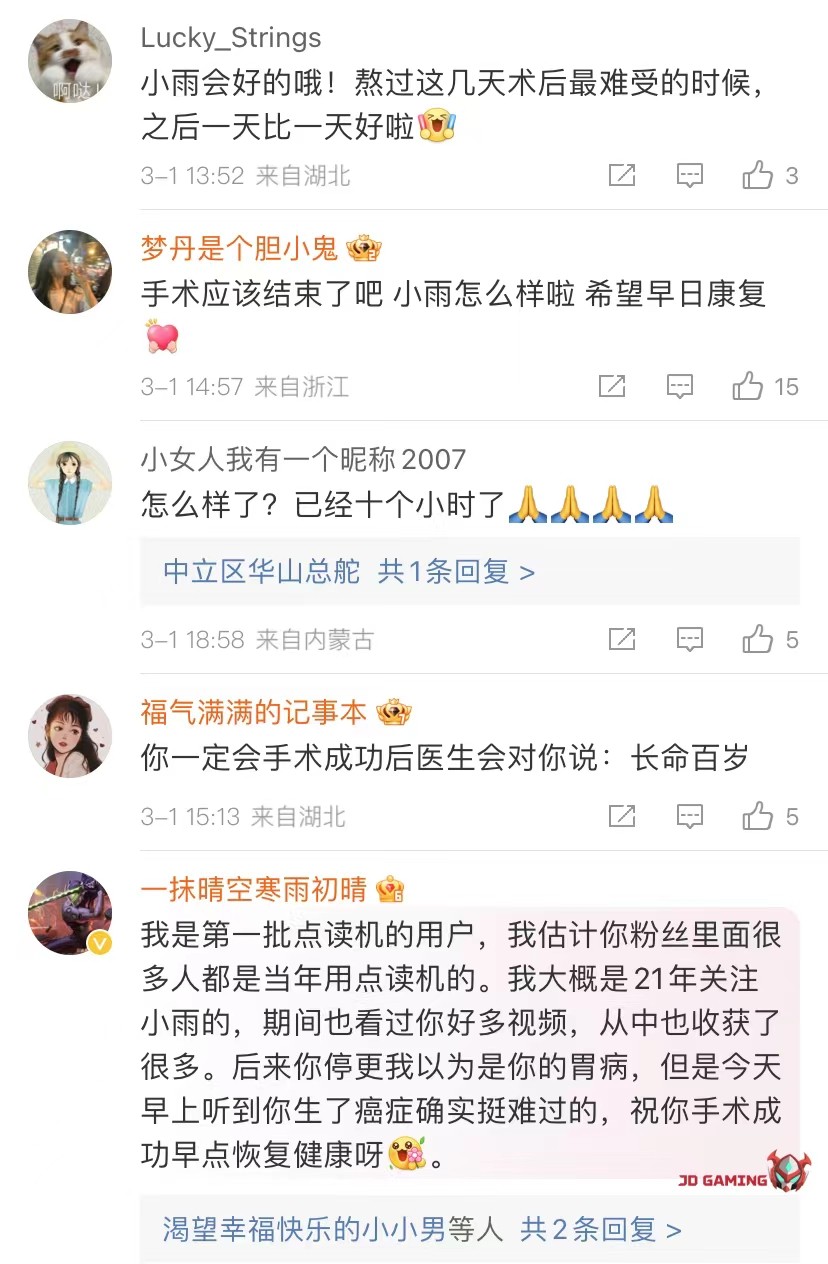828x1264 pixels.
Task: Reply to 福气满满的记事本's comment
Action: (x=690, y=816)
